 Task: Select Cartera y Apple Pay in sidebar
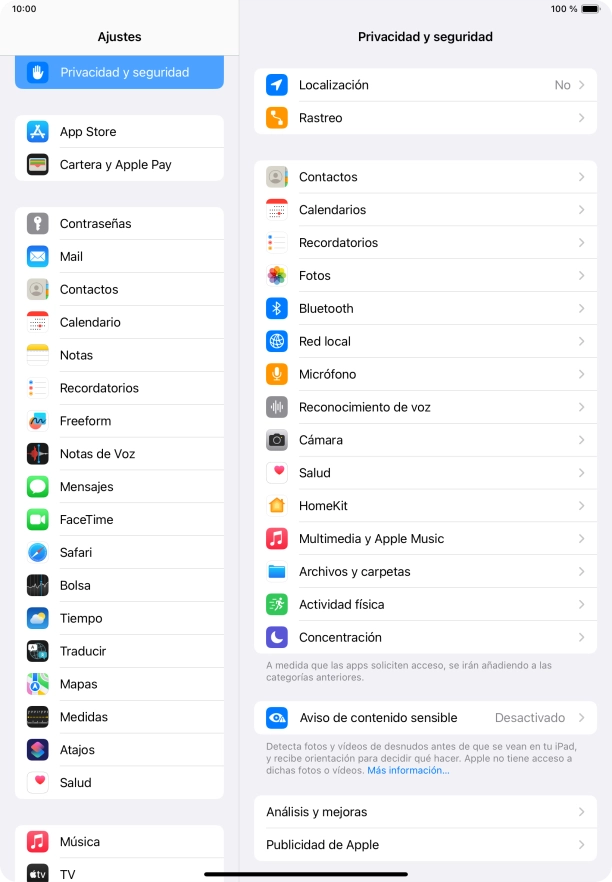[119, 165]
